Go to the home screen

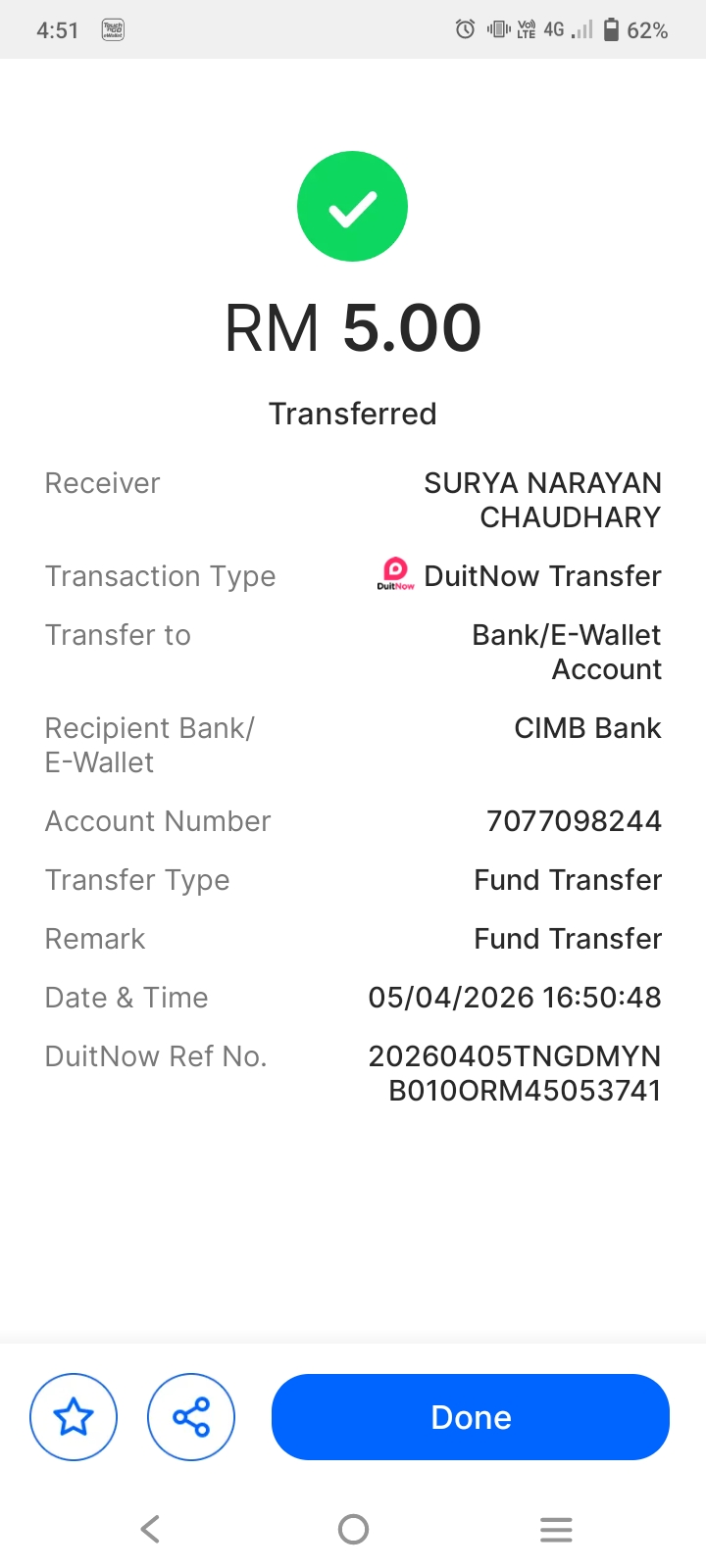pos(353,1529)
